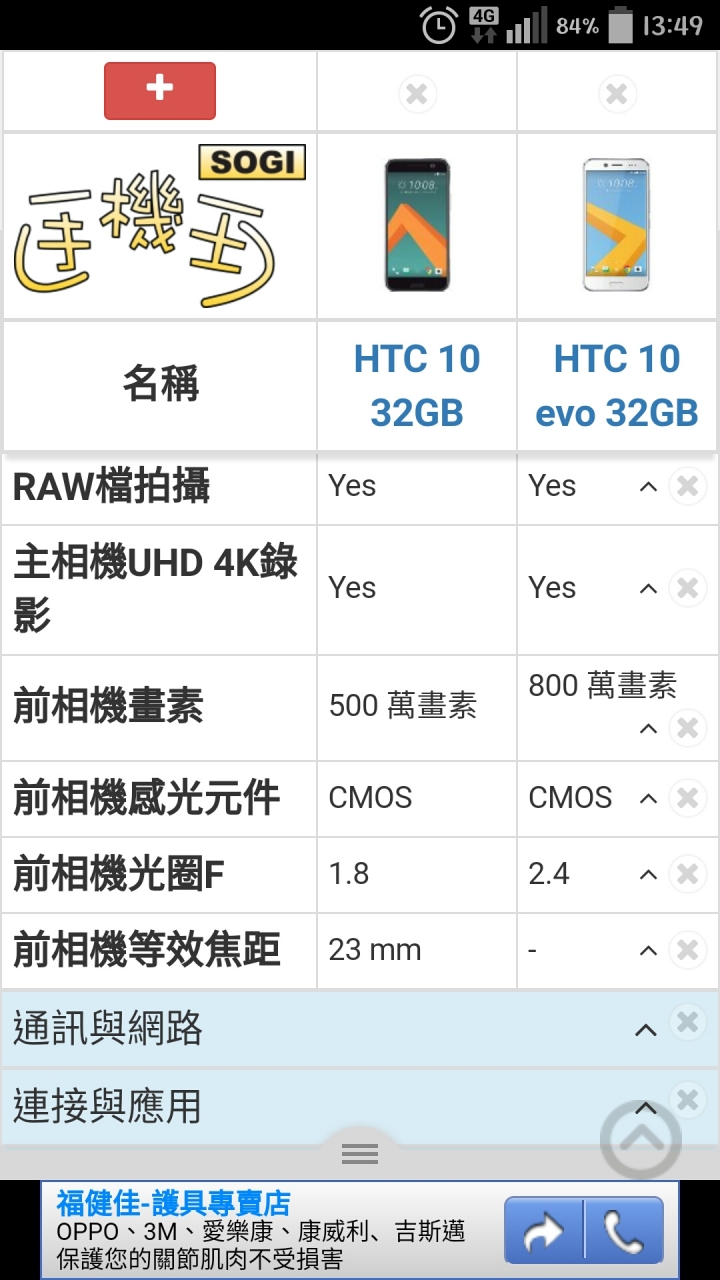Remove HTC 10 evo 32GB from the comparison

pyautogui.click(x=617, y=94)
